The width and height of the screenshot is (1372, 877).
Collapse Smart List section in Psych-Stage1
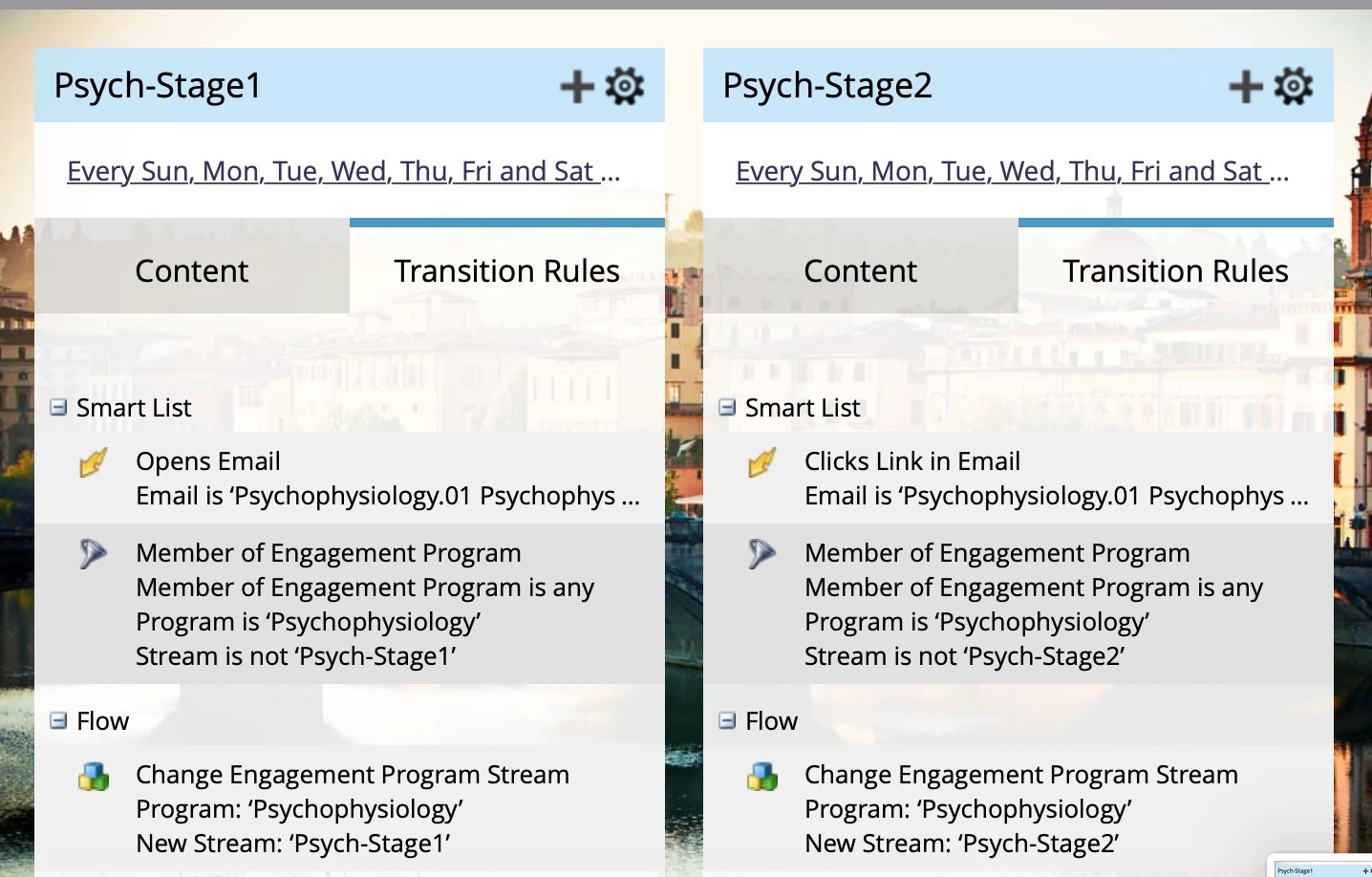(58, 408)
